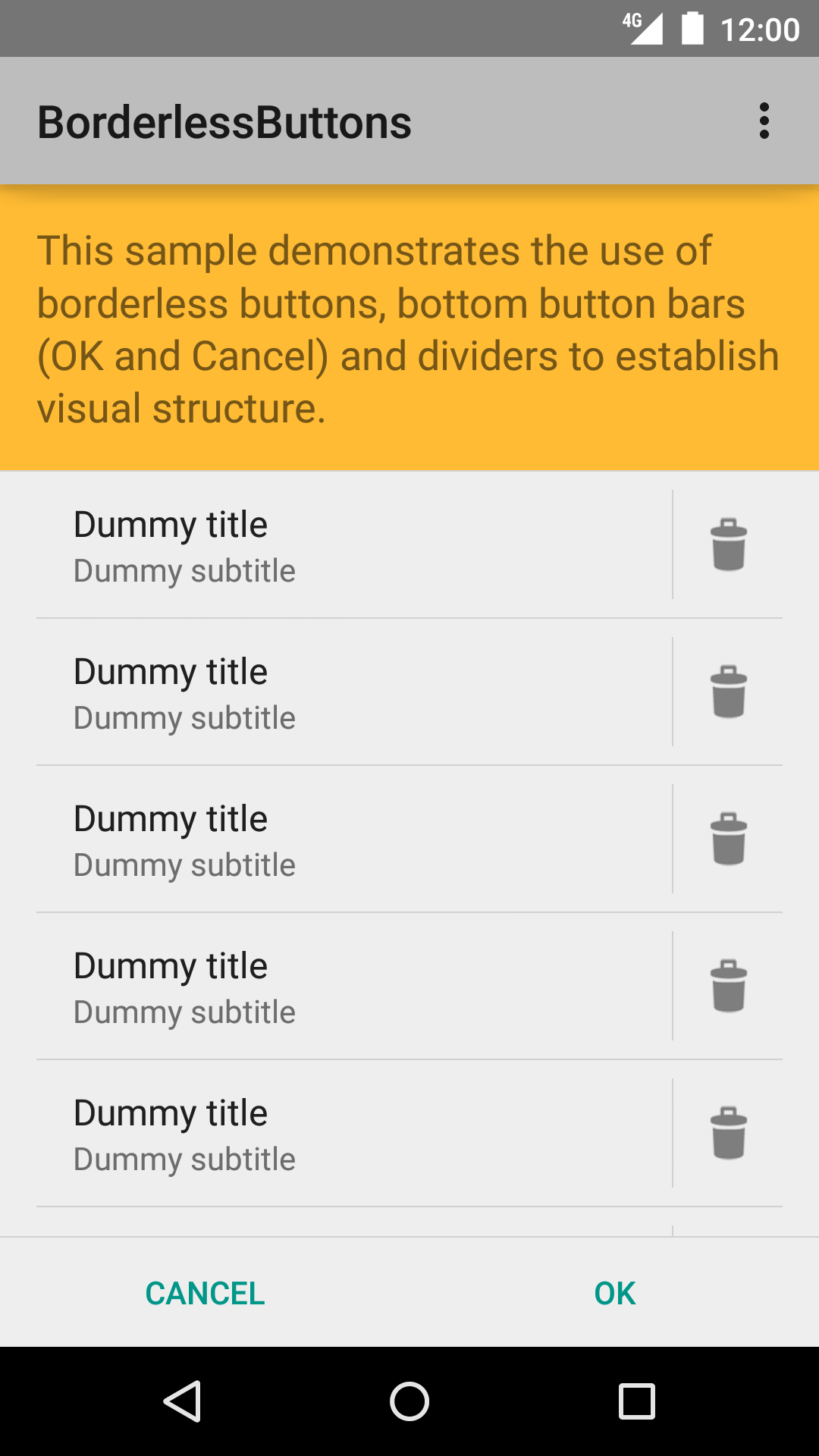
Task: Confirm with the OK button
Action: tap(614, 1293)
